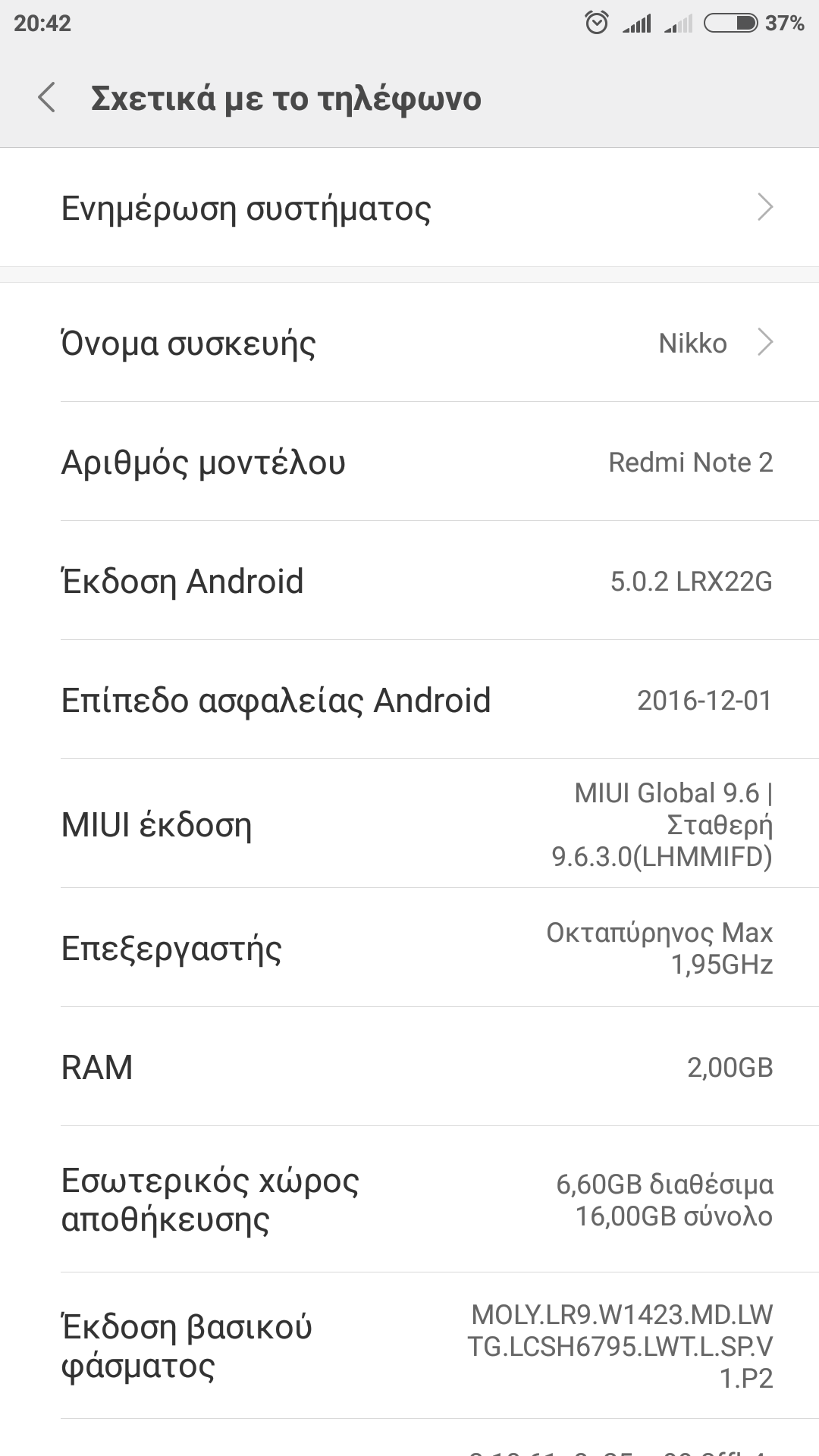Tap the RAM row
This screenshot has height=1456, width=819.
pyautogui.click(x=409, y=1067)
